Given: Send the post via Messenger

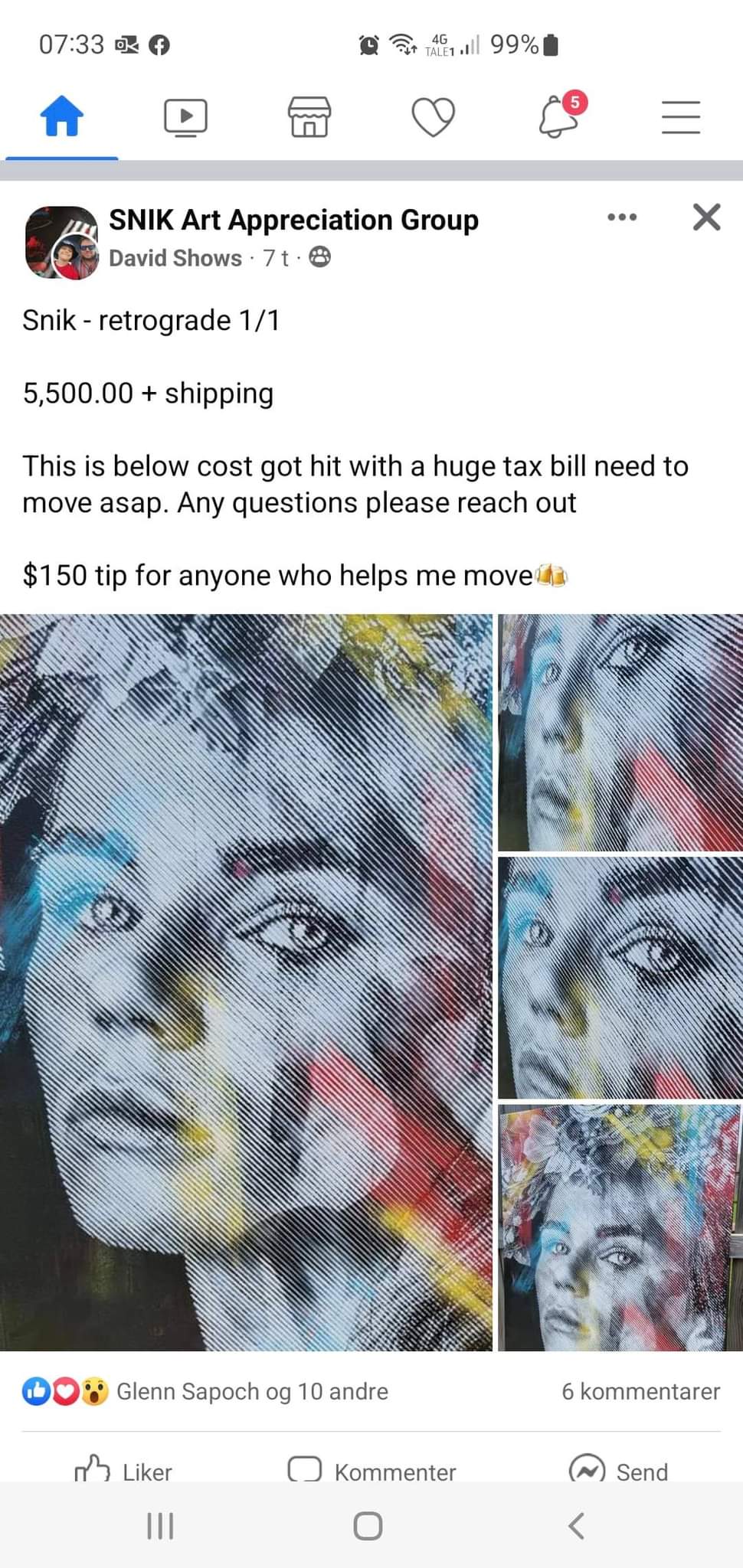Looking at the screenshot, I should click(619, 1470).
